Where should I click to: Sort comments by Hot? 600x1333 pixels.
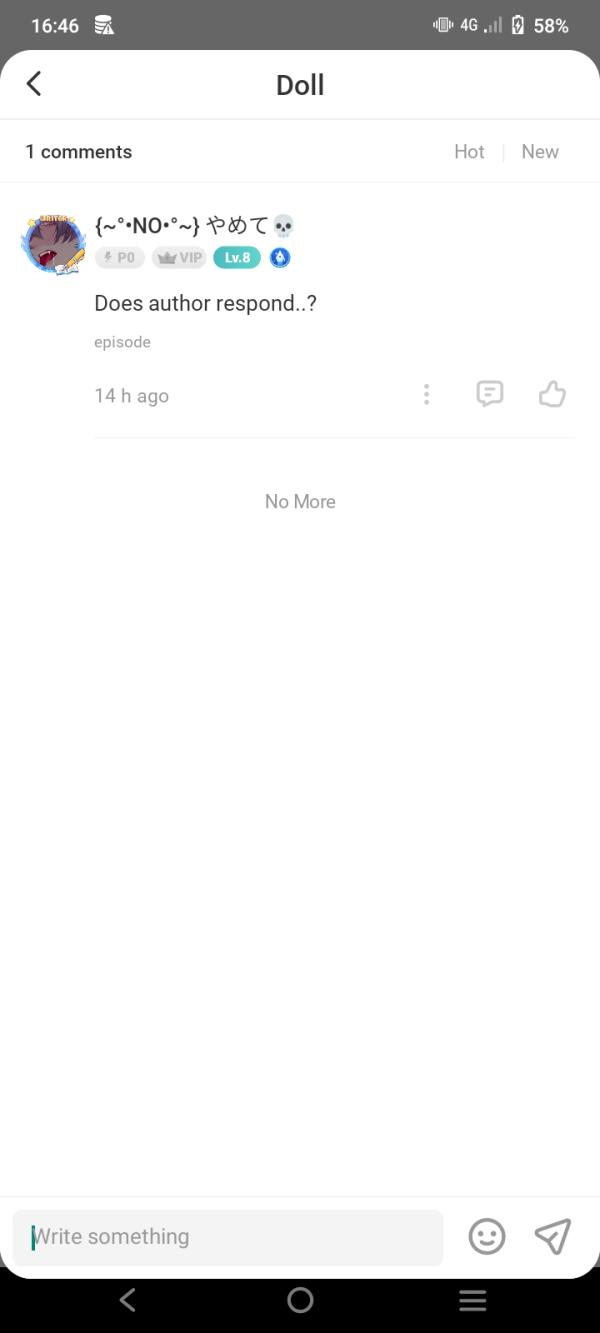tap(469, 152)
